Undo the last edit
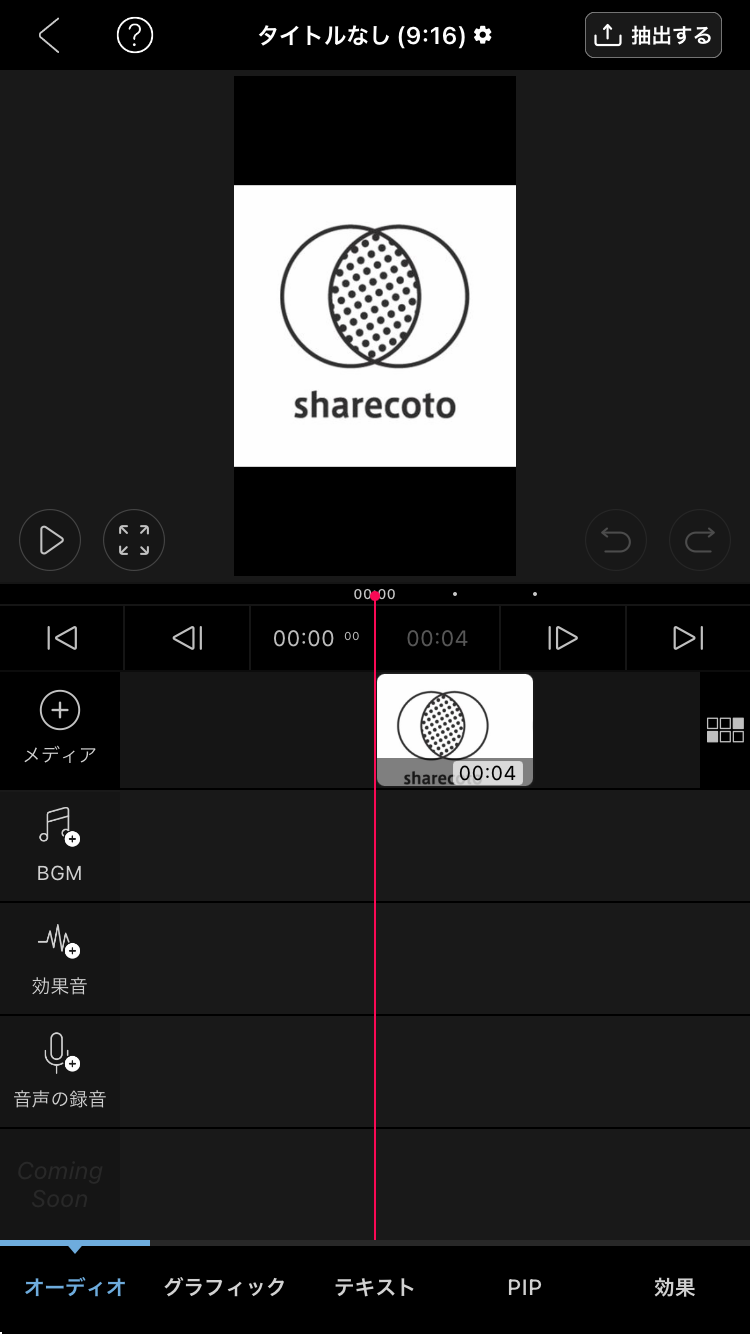750x1334 pixels. [x=615, y=540]
